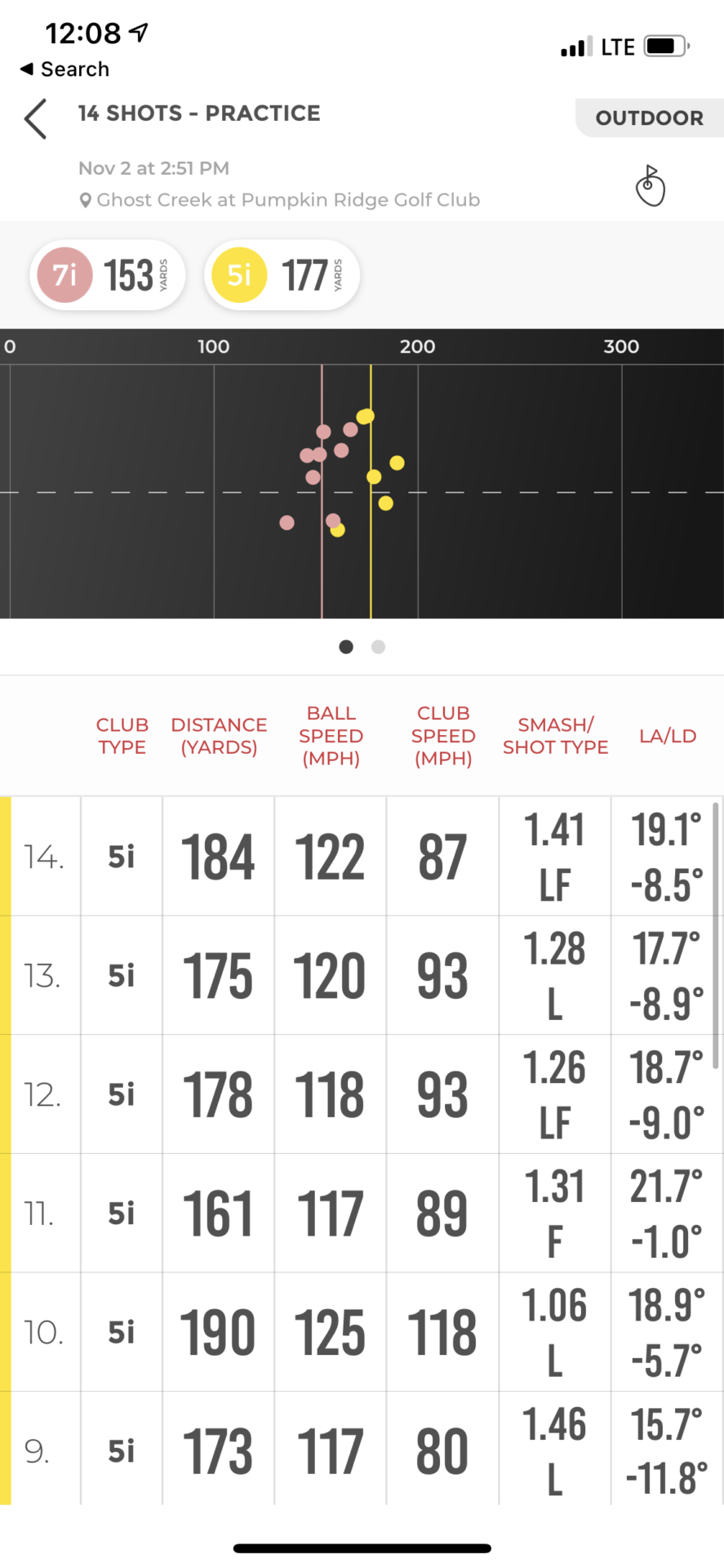Select the 5i 177 yards chip
This screenshot has width=724, height=1568.
[282, 275]
